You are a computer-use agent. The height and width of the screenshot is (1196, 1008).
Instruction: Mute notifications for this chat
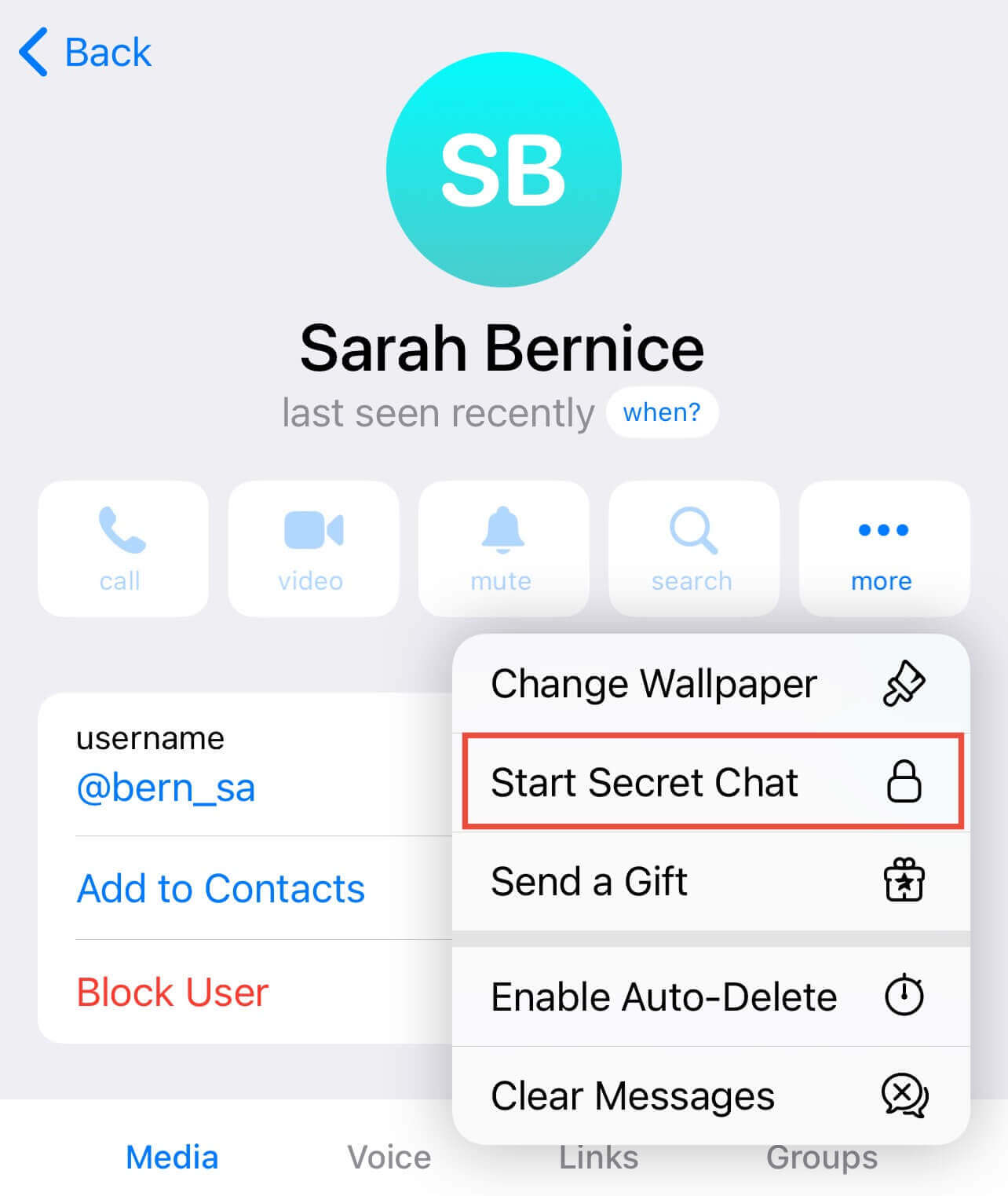pos(502,548)
